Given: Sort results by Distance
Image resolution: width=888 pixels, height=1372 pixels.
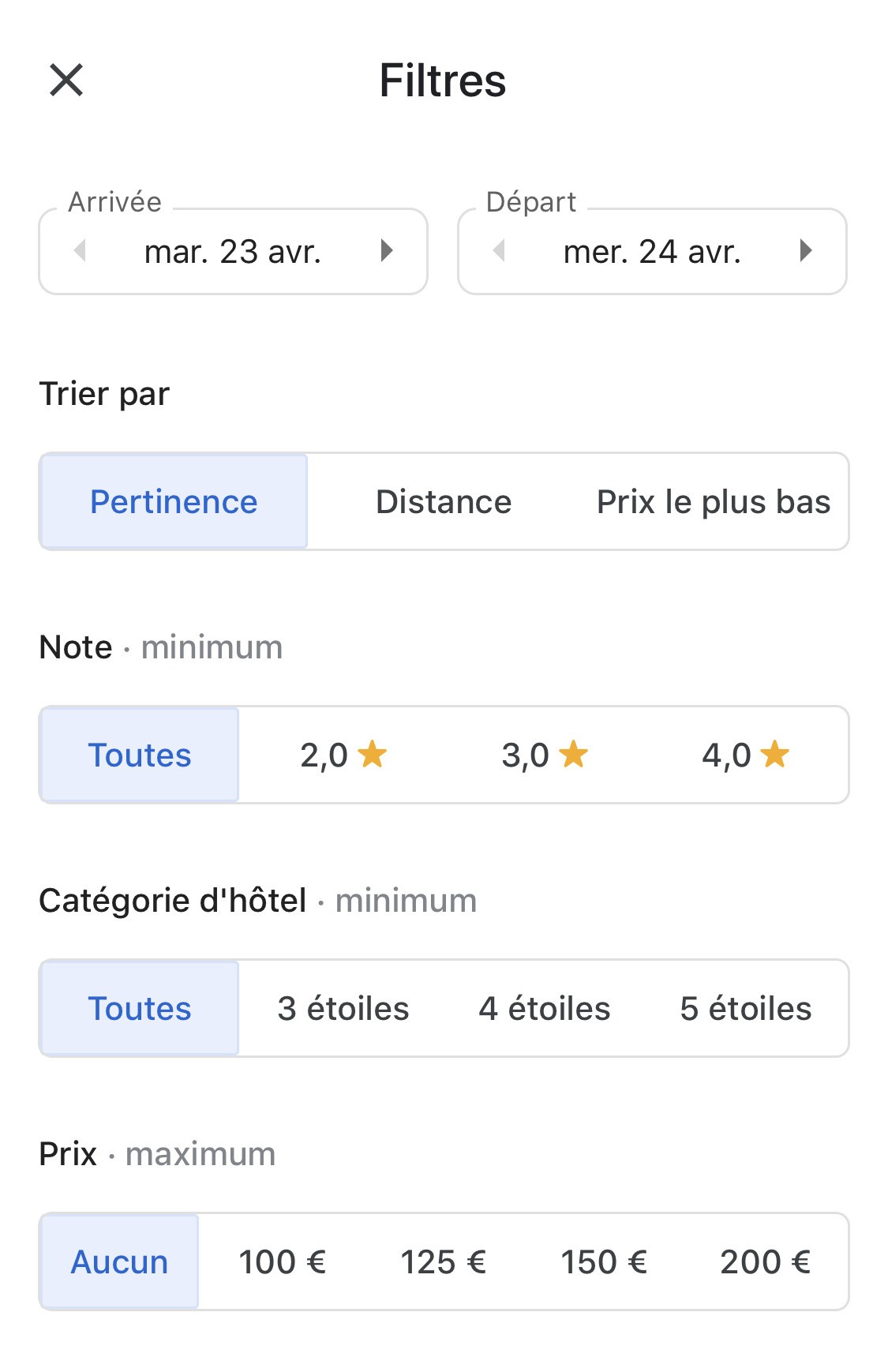Looking at the screenshot, I should (x=444, y=501).
